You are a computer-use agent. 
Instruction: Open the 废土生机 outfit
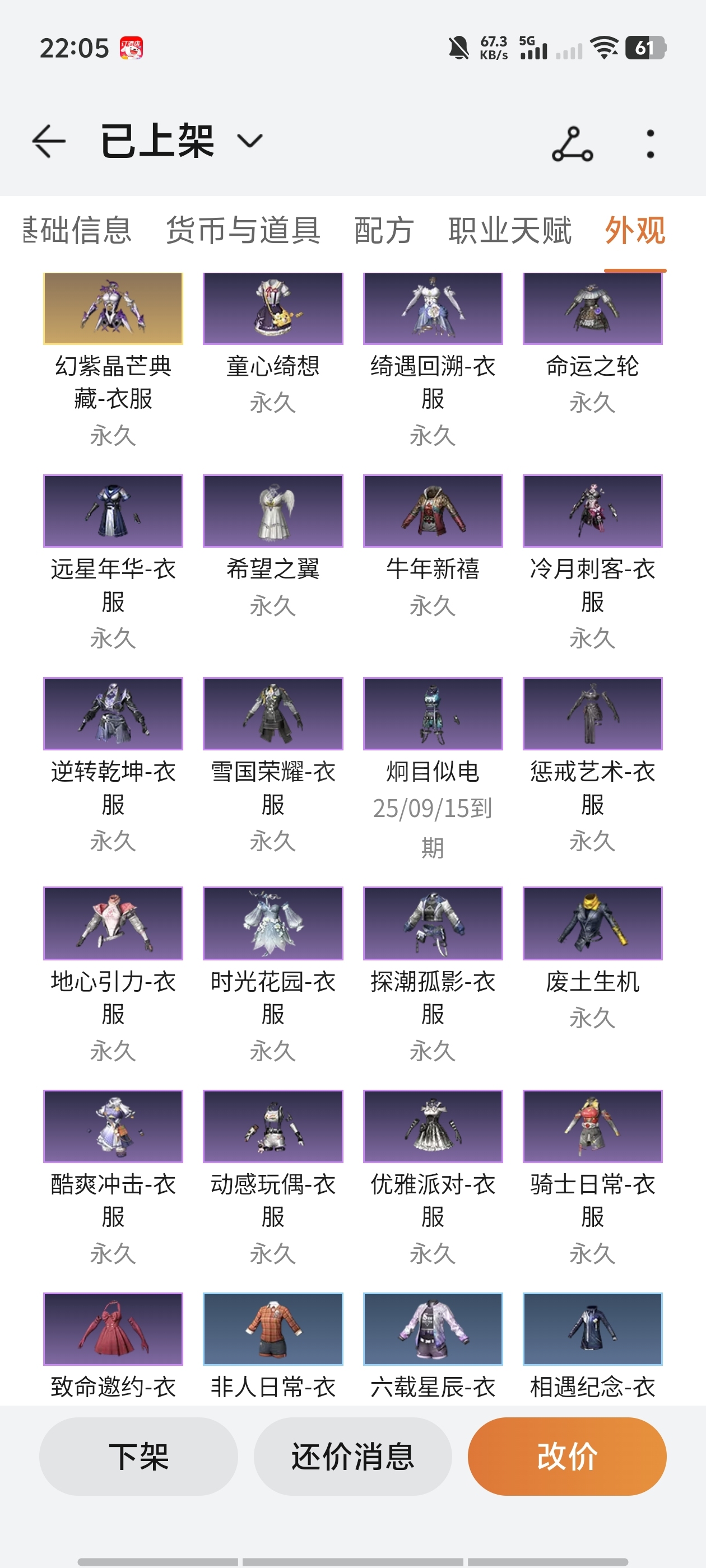pyautogui.click(x=593, y=959)
